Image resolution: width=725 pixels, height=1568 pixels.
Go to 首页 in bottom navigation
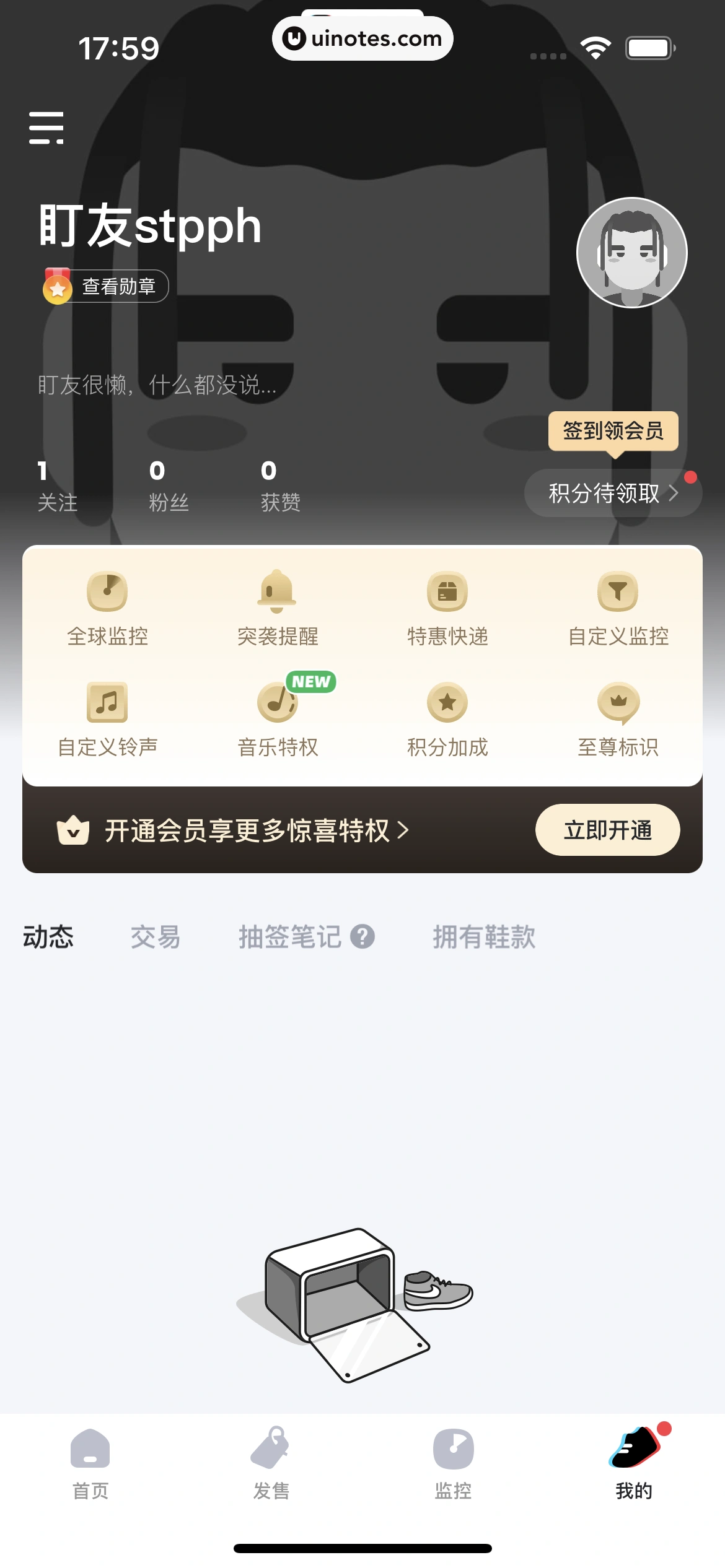pyautogui.click(x=90, y=1464)
